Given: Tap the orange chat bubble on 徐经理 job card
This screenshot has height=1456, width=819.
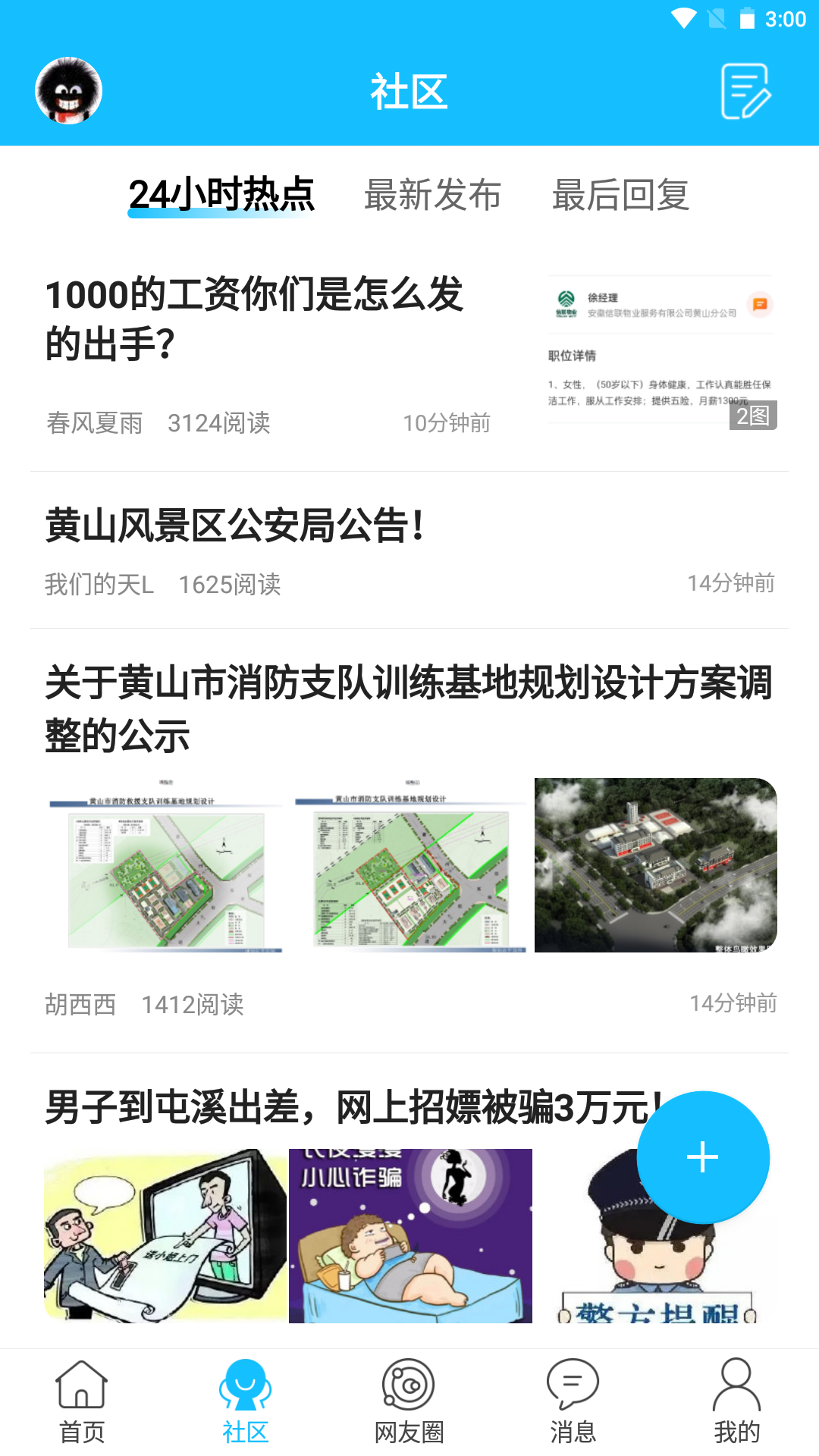Looking at the screenshot, I should [761, 305].
